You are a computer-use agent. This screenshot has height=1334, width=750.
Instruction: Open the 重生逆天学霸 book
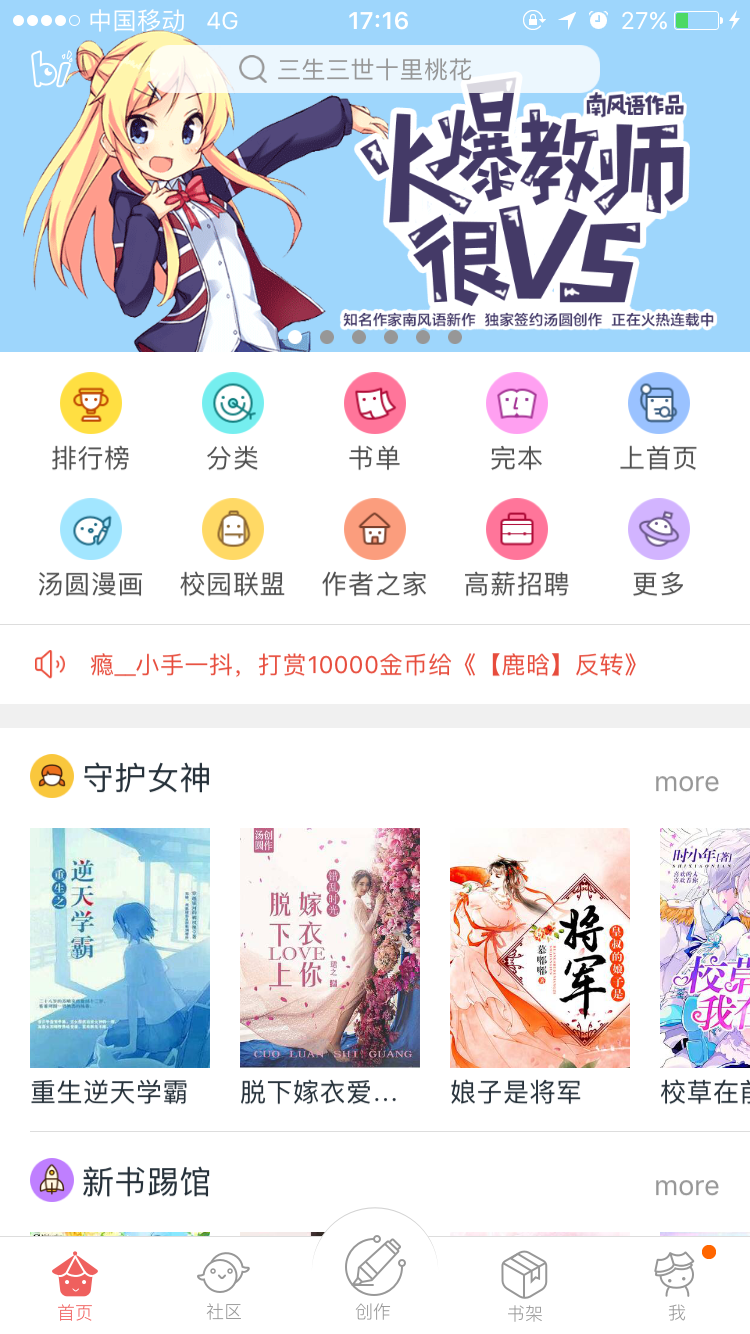pyautogui.click(x=120, y=948)
